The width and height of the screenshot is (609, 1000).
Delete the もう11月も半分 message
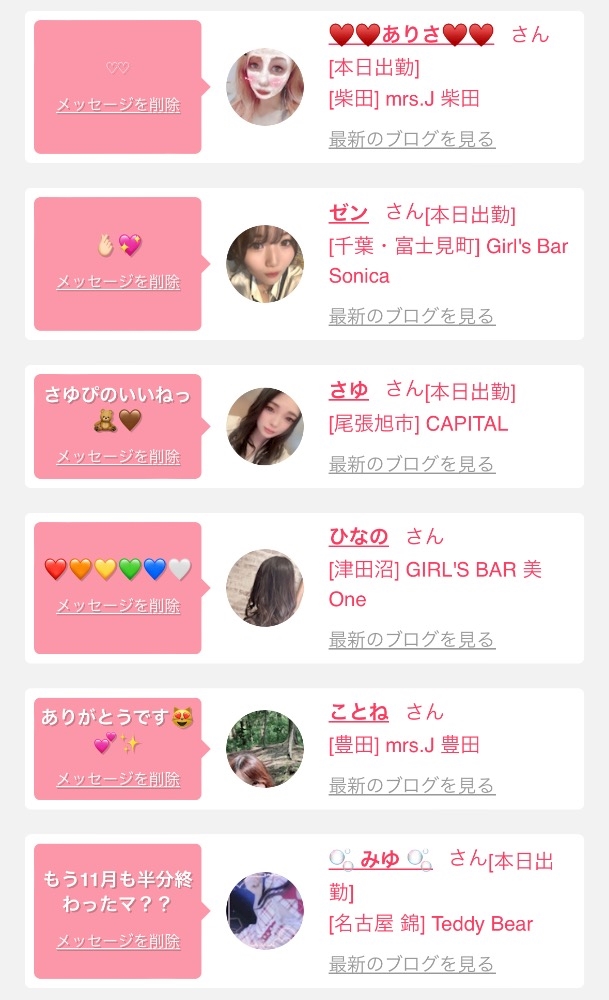point(118,941)
